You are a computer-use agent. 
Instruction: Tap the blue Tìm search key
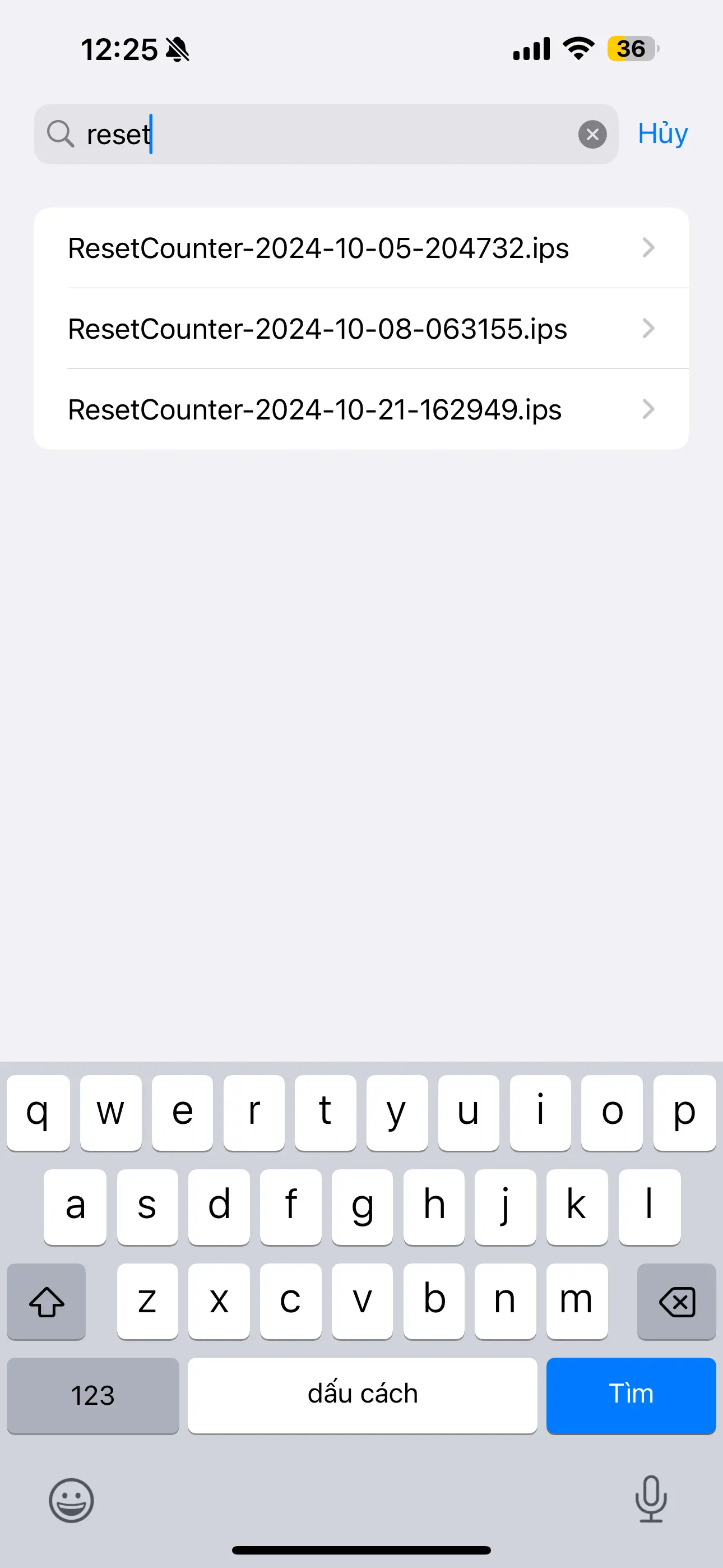click(631, 1395)
